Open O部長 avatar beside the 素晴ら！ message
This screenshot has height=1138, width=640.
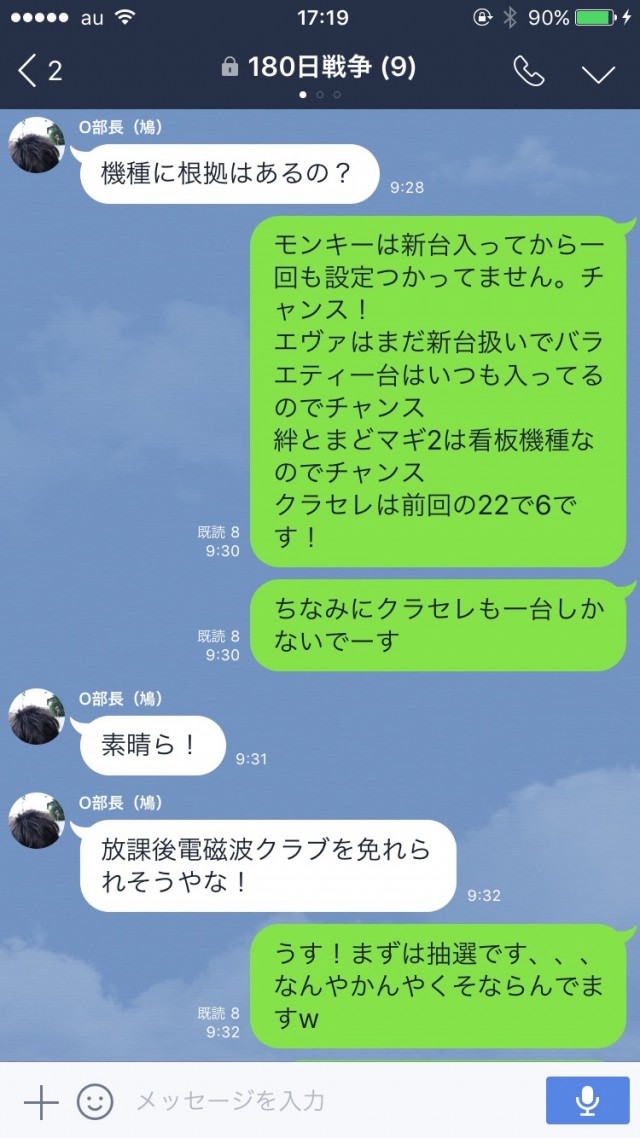pyautogui.click(x=37, y=716)
